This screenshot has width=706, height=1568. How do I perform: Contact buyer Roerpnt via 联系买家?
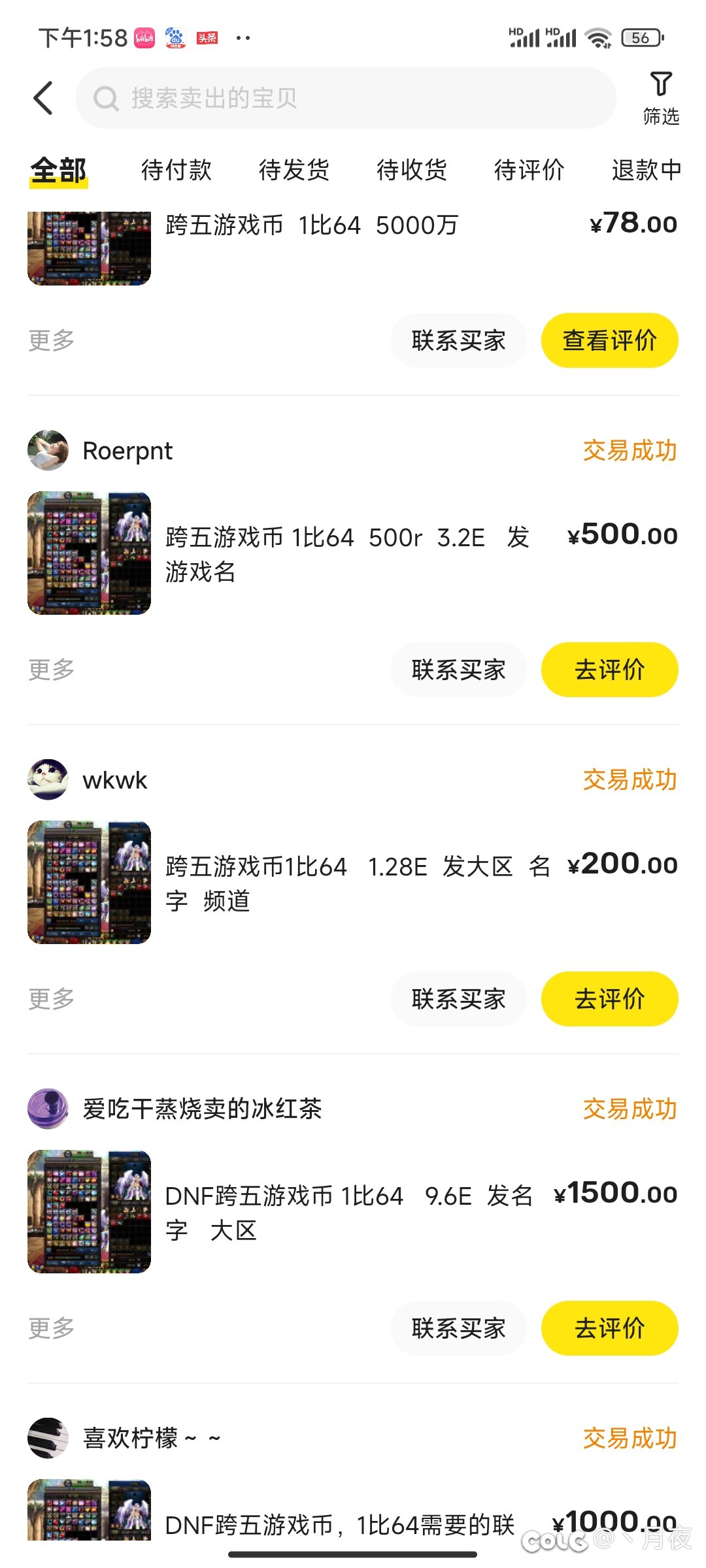point(459,670)
